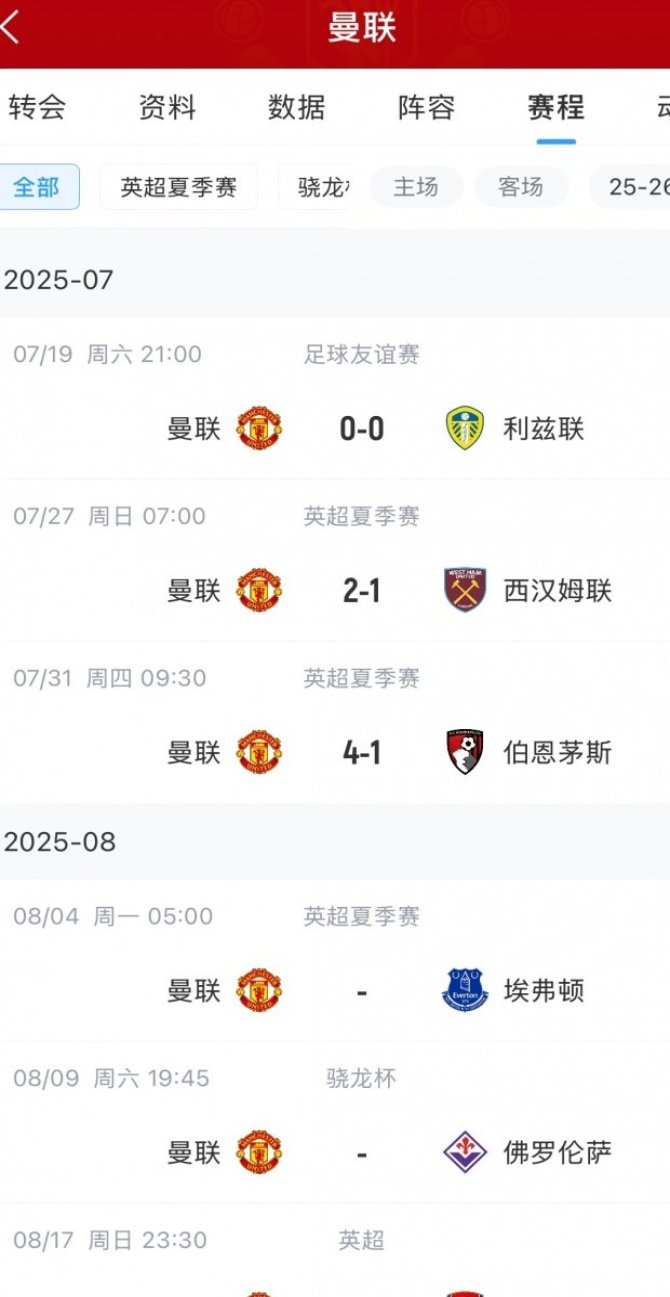Filter matches by 客场
The width and height of the screenshot is (670, 1297).
click(521, 187)
